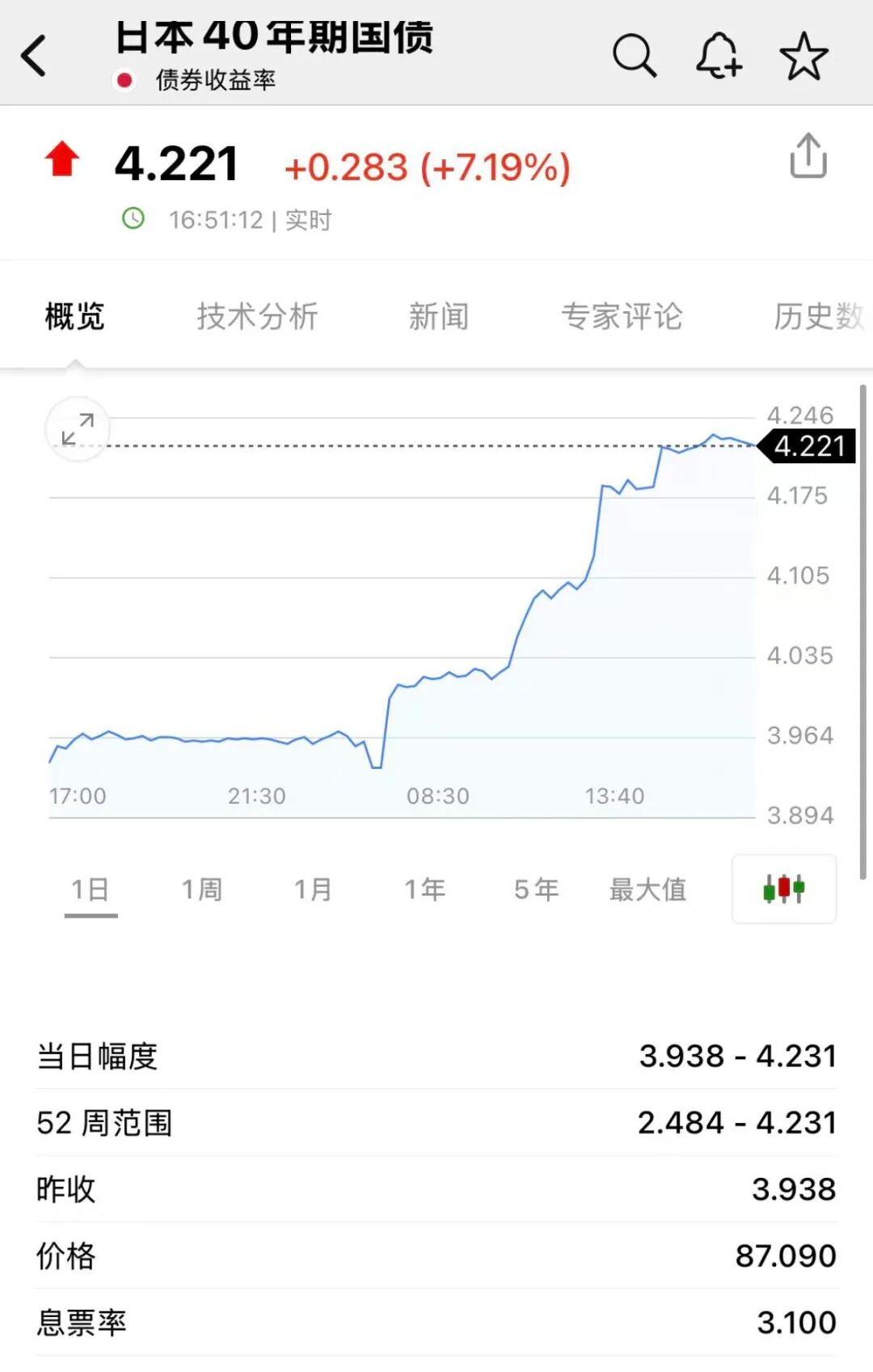The width and height of the screenshot is (873, 1372).
Task: Go back using the back arrow
Action: [x=34, y=56]
